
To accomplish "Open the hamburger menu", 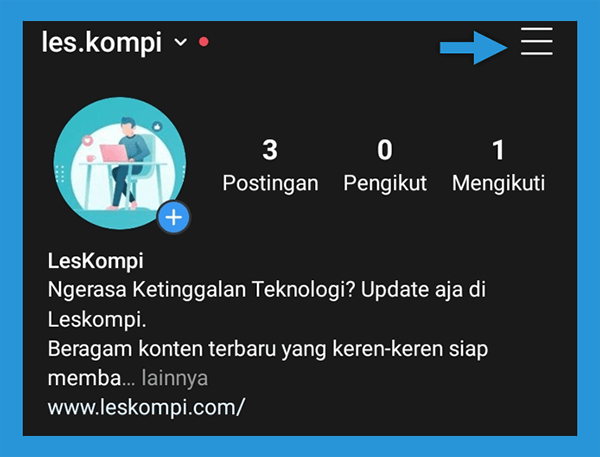I will pos(537,41).
